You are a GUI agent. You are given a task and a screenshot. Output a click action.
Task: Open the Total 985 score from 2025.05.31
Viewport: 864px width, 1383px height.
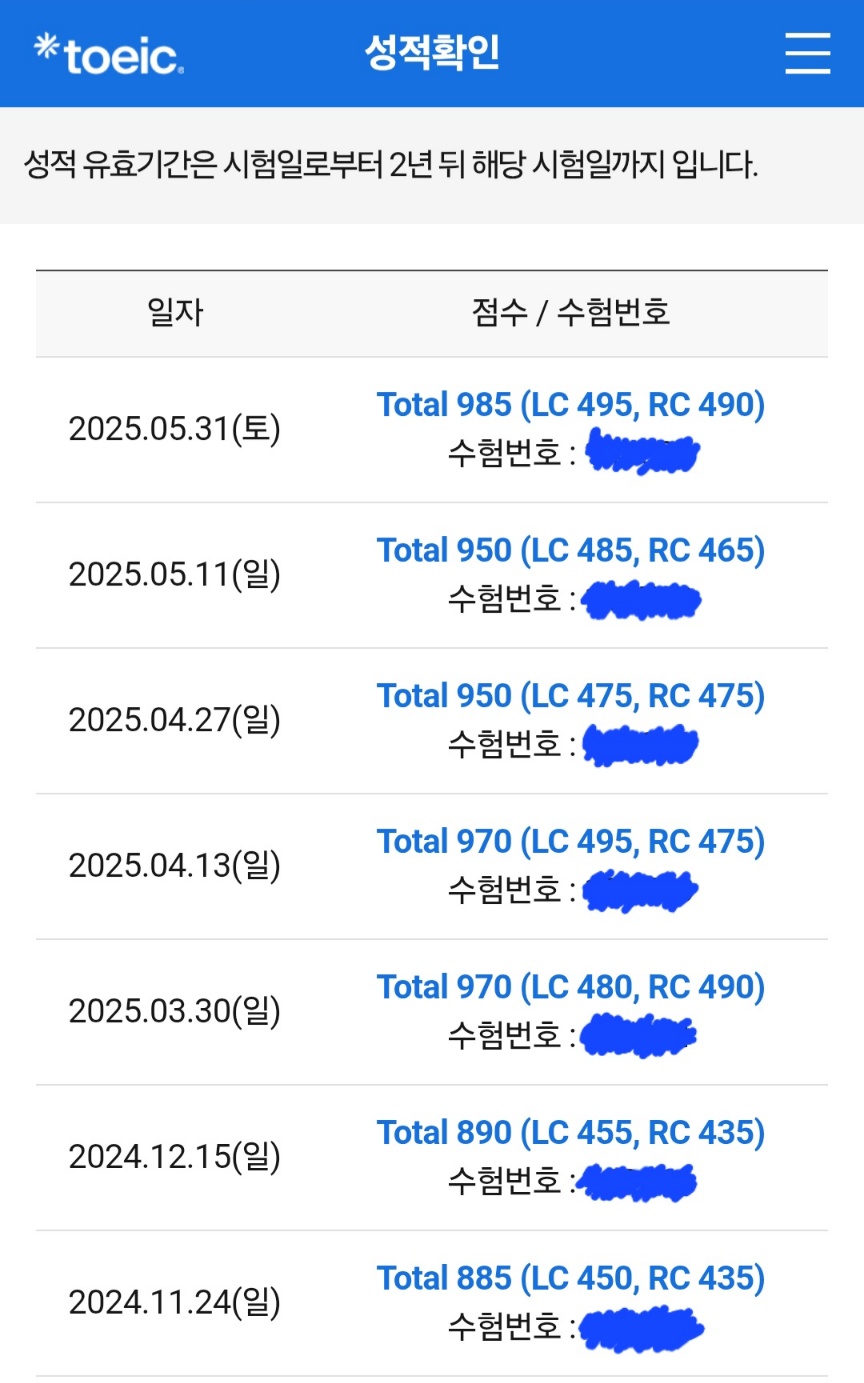tap(570, 405)
